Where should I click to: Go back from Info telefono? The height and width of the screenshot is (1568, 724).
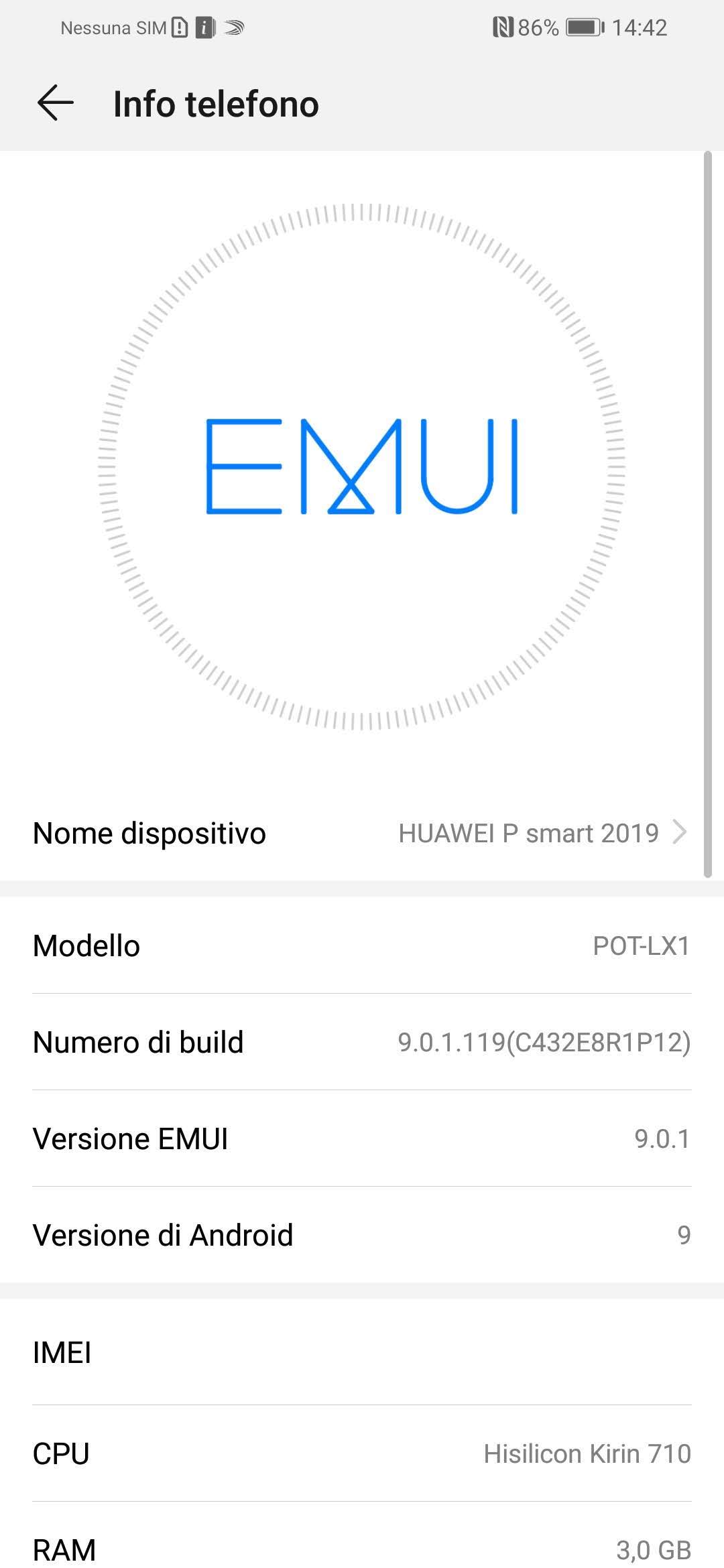[x=56, y=104]
